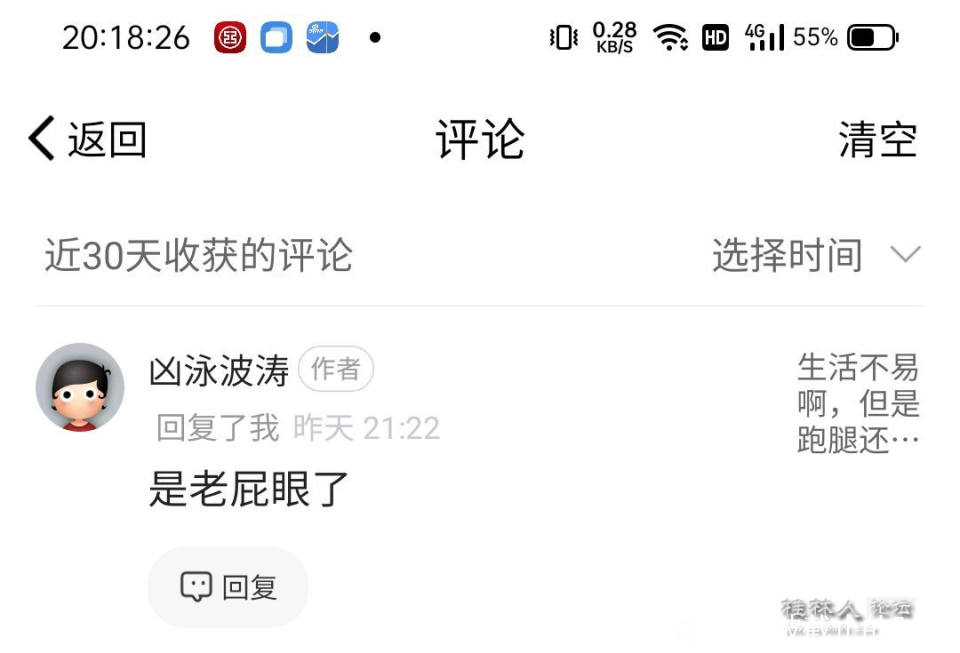Expand the 选择时间 dropdown
Viewport: 960px width, 653px height.
pos(815,256)
